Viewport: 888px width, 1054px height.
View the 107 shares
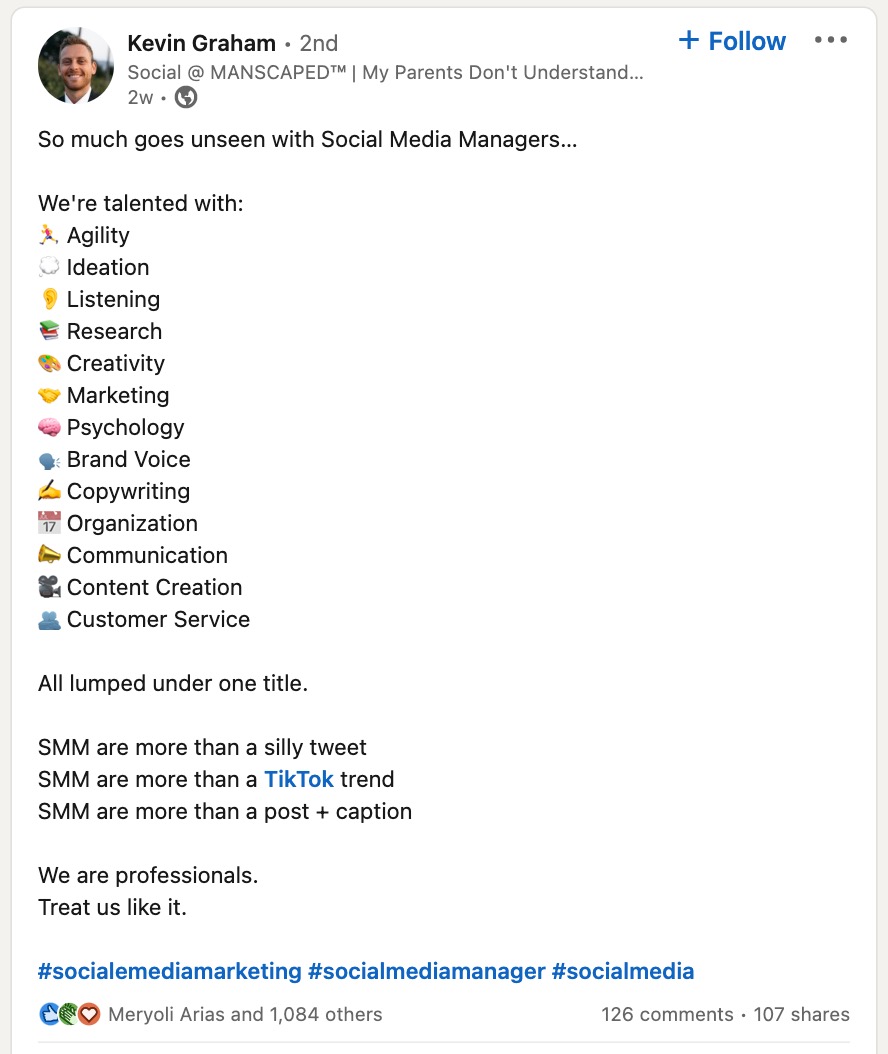pos(801,1014)
